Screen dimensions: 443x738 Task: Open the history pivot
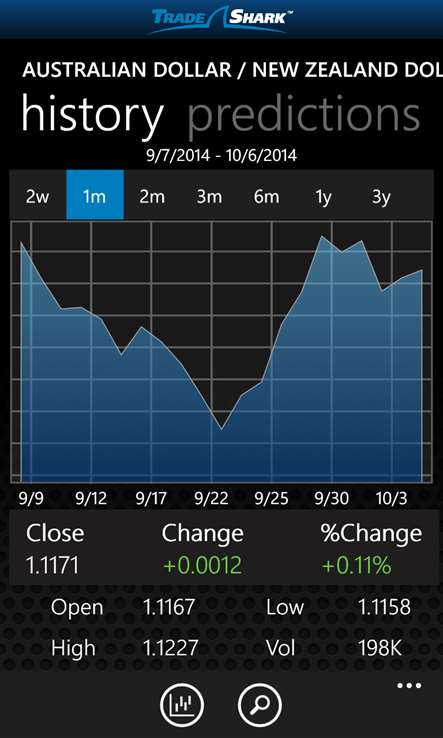pos(92,114)
